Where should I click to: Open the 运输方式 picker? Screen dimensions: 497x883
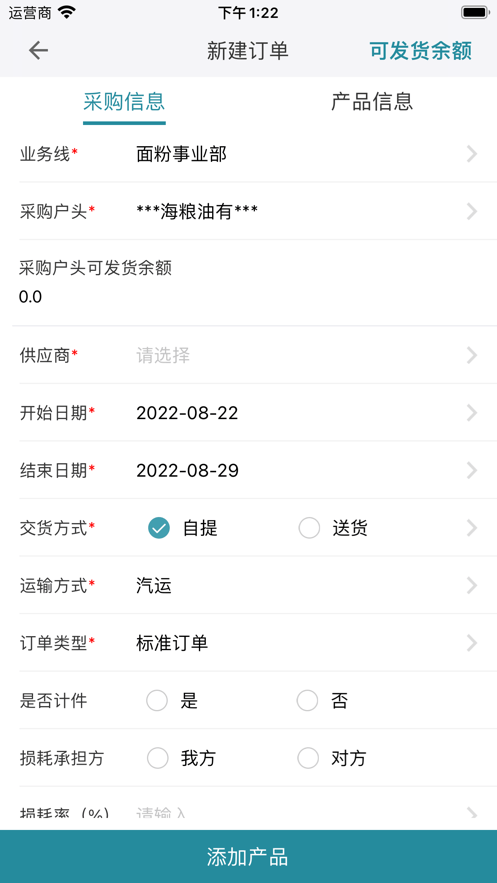point(248,586)
